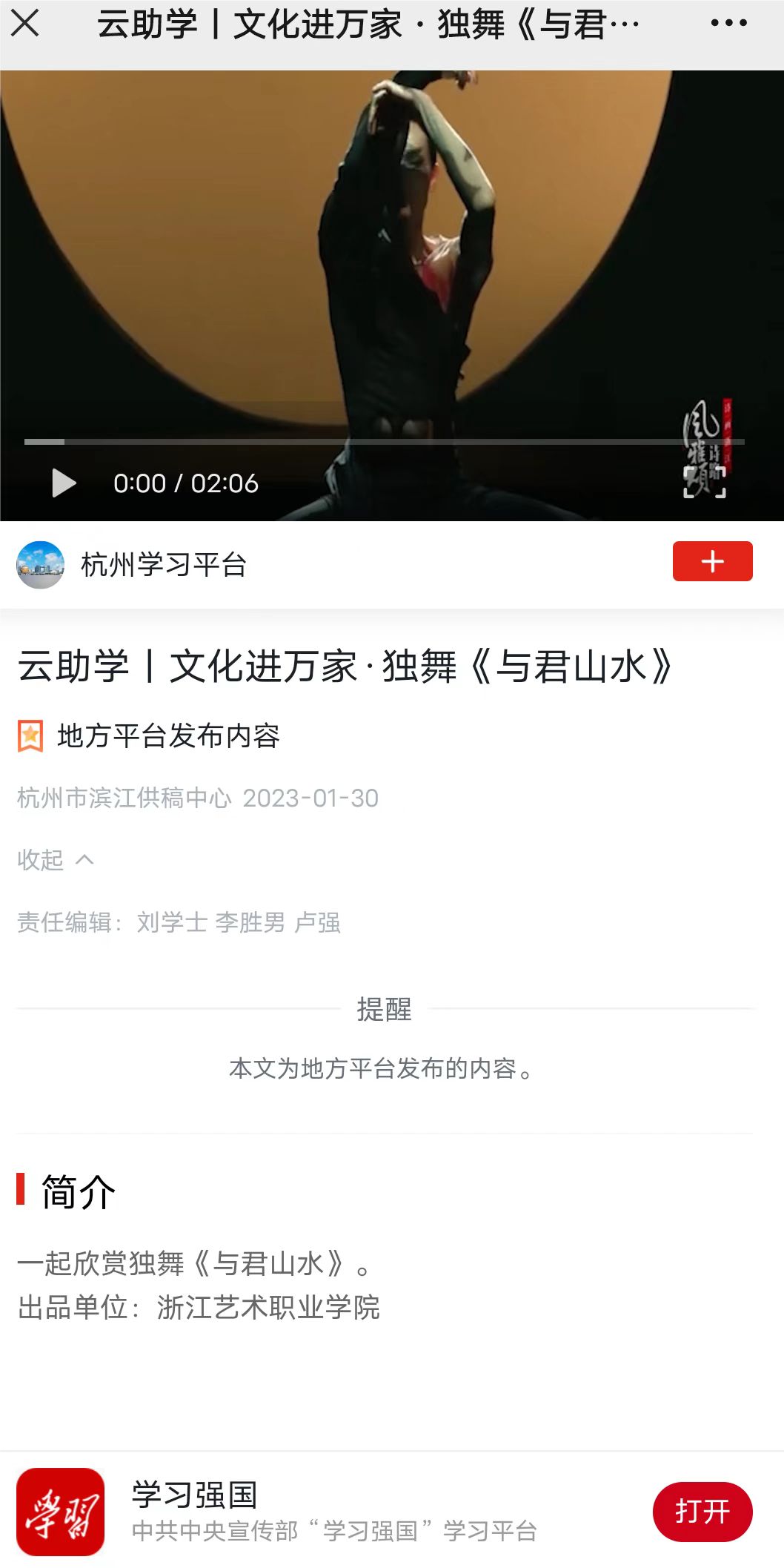
Task: Seek along the video progress bar
Action: coord(384,442)
